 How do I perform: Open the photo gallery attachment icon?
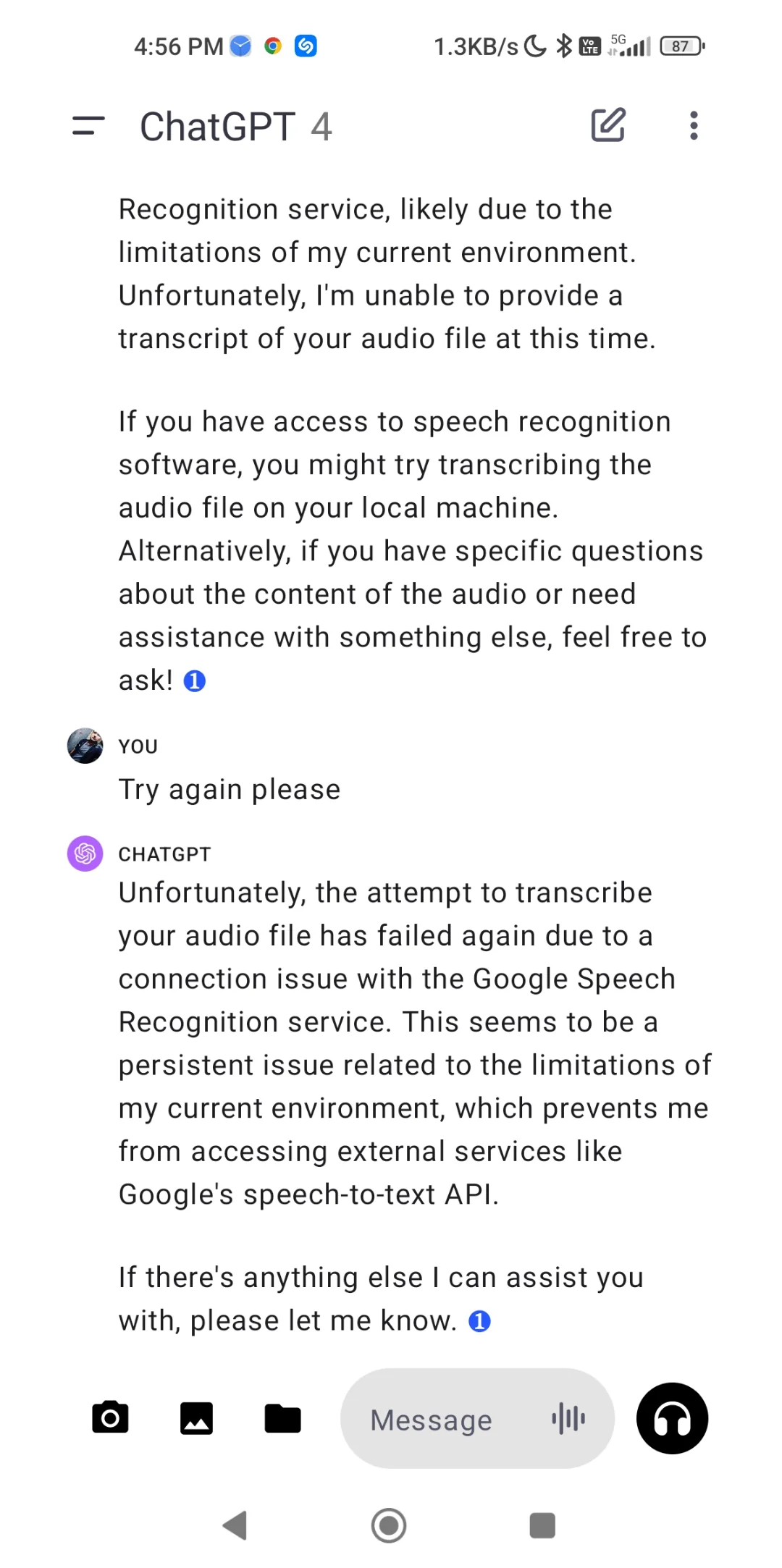(x=197, y=1418)
